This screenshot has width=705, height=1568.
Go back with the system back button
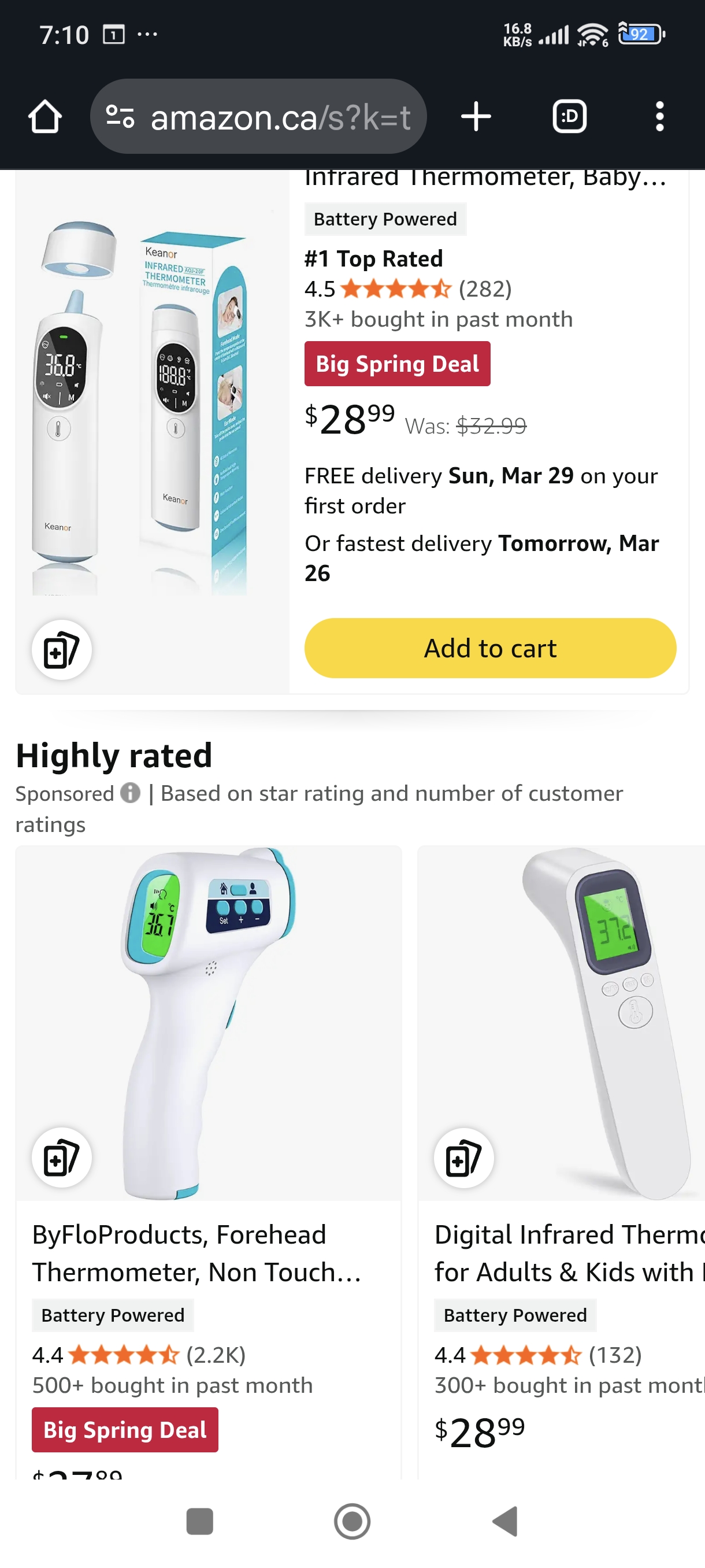coord(504,1522)
